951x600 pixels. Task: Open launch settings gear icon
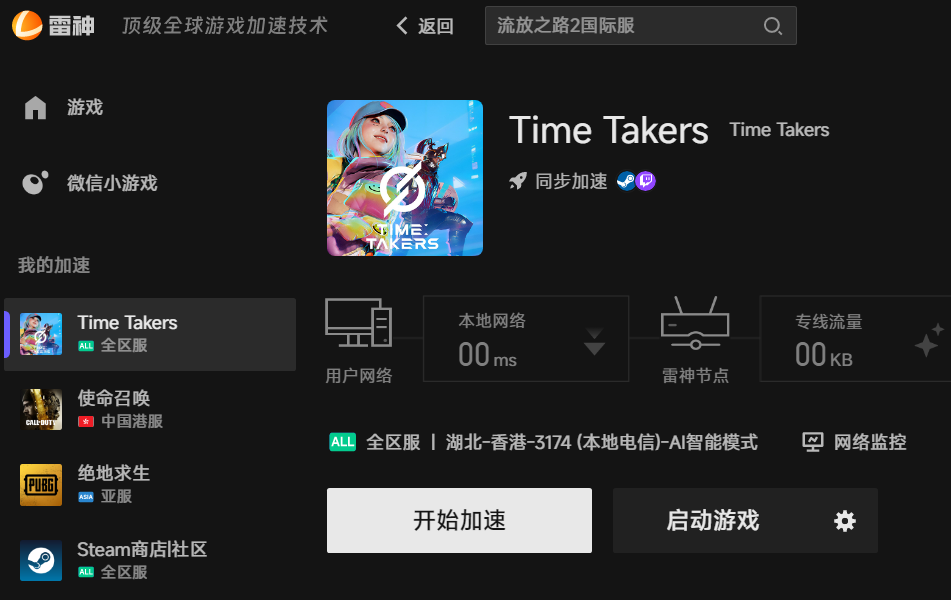pos(844,521)
